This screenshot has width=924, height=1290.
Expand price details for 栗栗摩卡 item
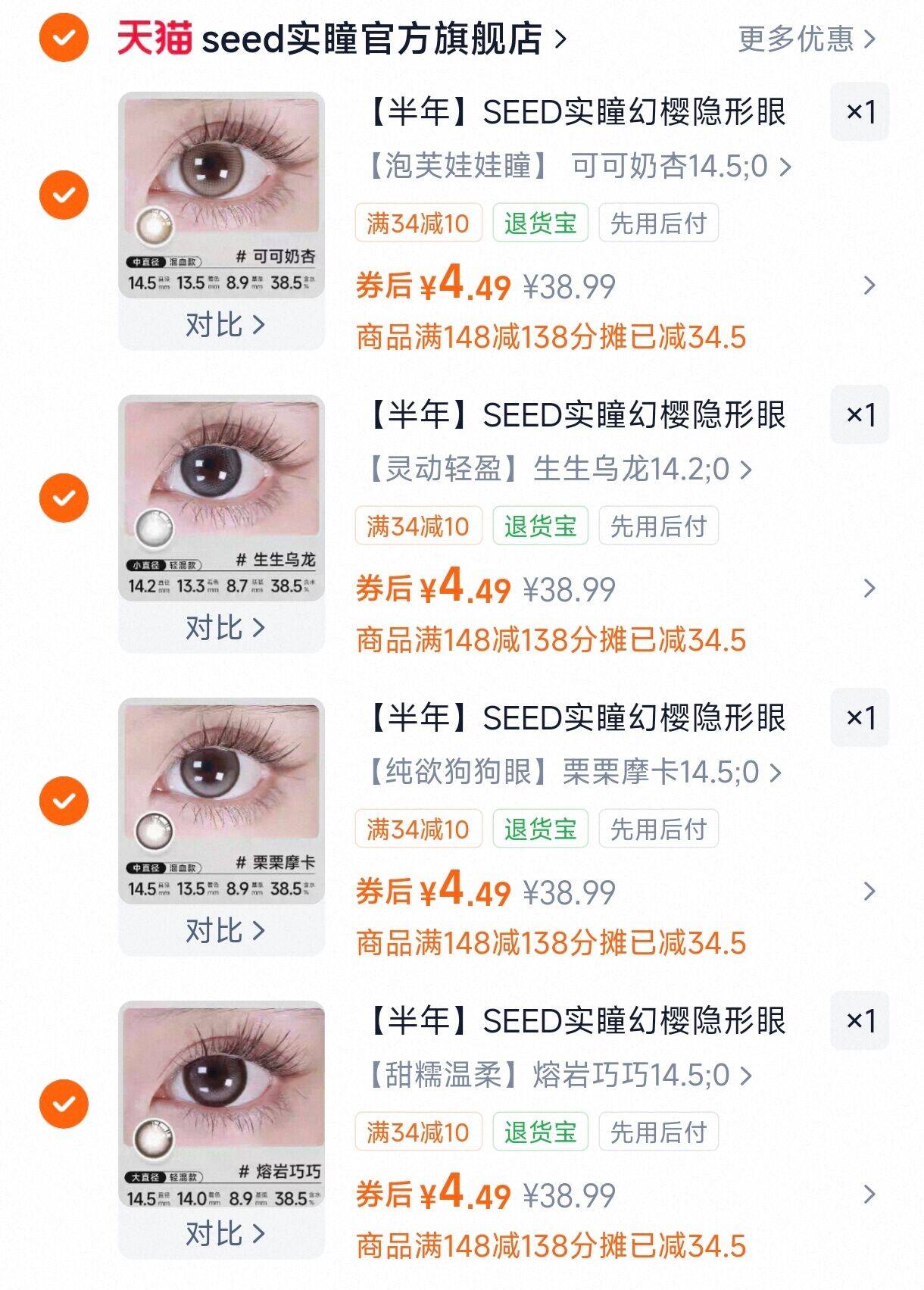(869, 892)
